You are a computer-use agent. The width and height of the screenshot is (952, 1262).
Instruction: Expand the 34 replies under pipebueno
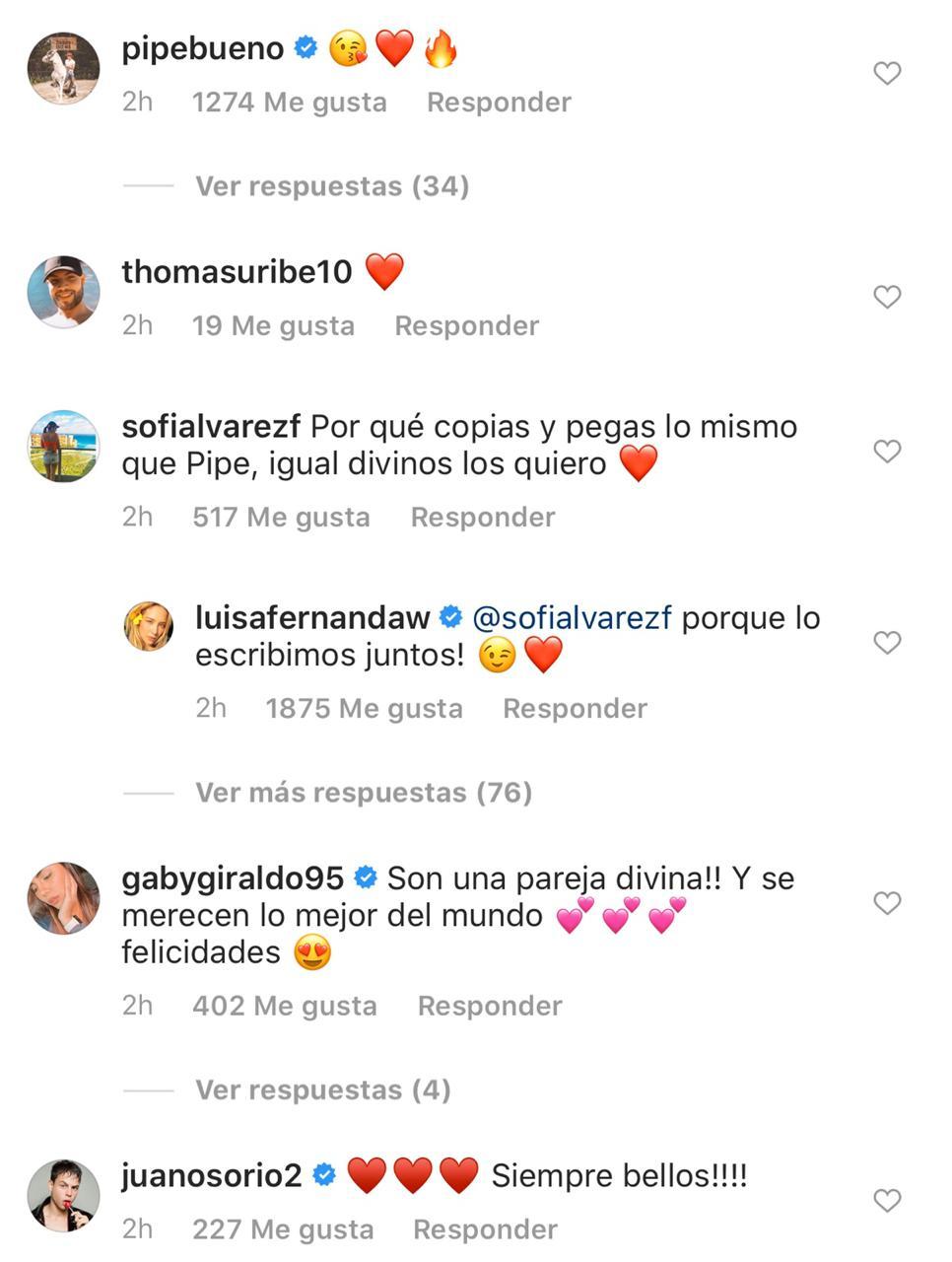331,186
